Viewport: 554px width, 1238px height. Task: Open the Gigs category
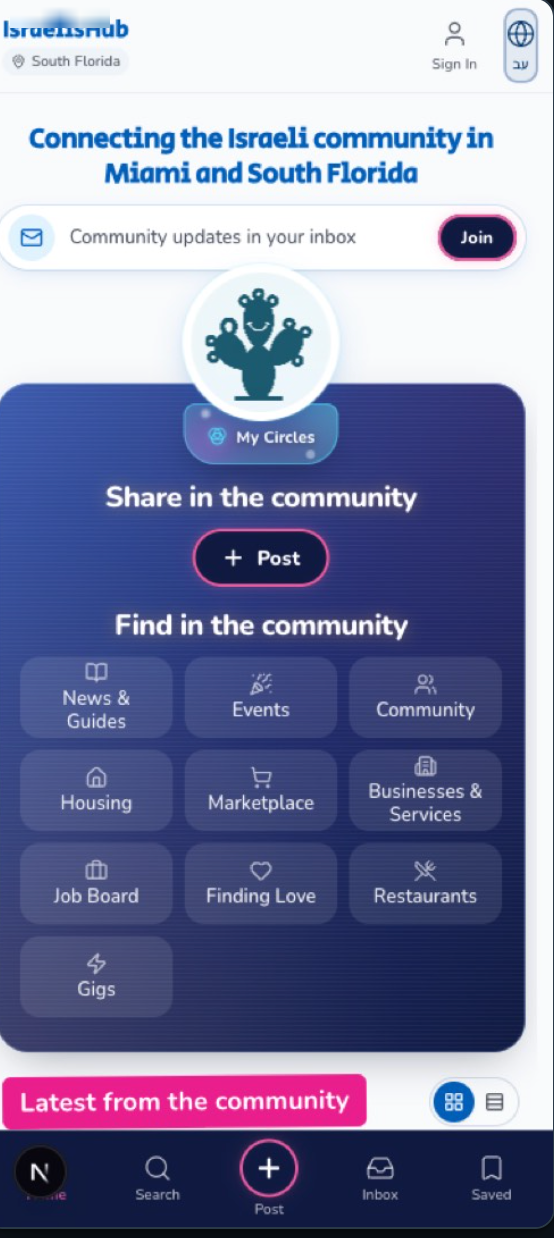pyautogui.click(x=96, y=976)
